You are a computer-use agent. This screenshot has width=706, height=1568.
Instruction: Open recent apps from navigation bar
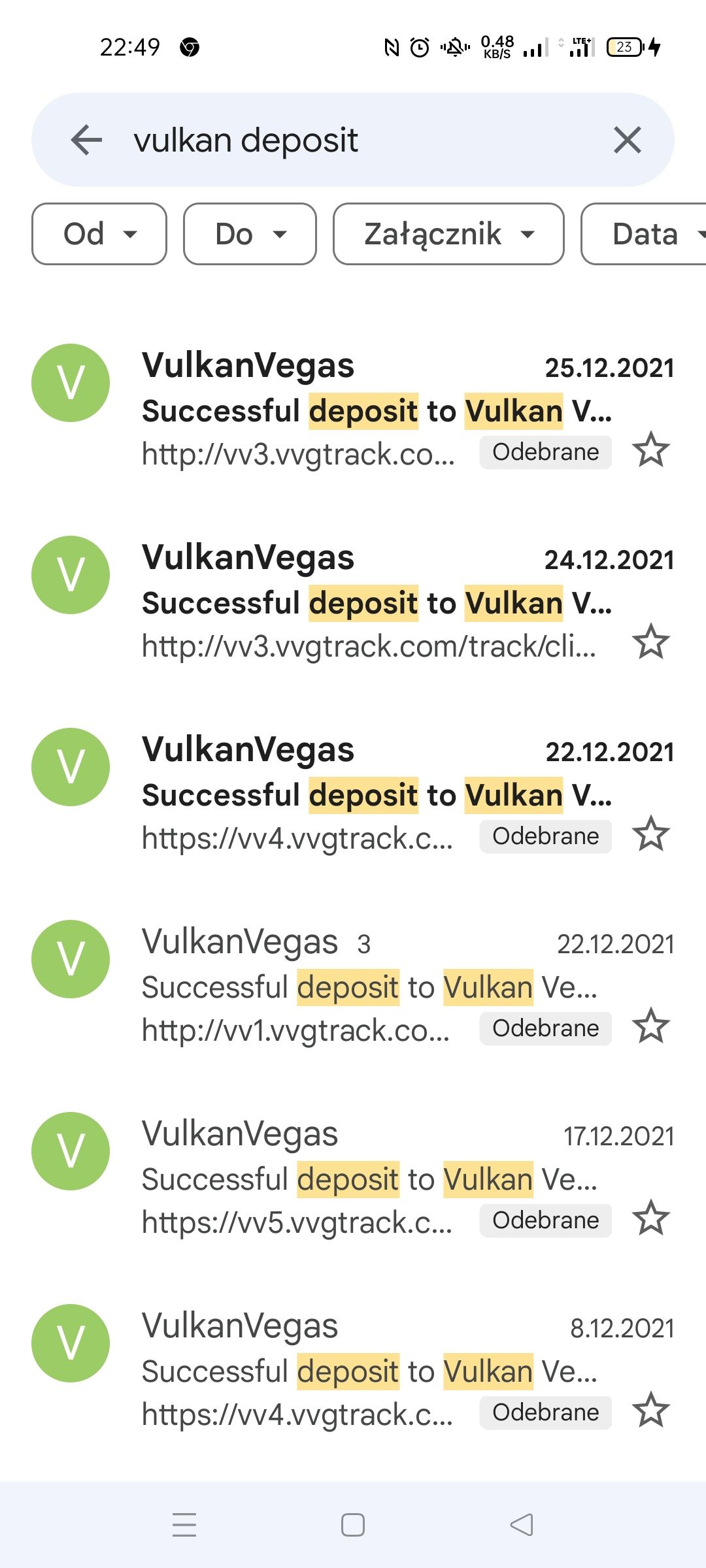(184, 1525)
